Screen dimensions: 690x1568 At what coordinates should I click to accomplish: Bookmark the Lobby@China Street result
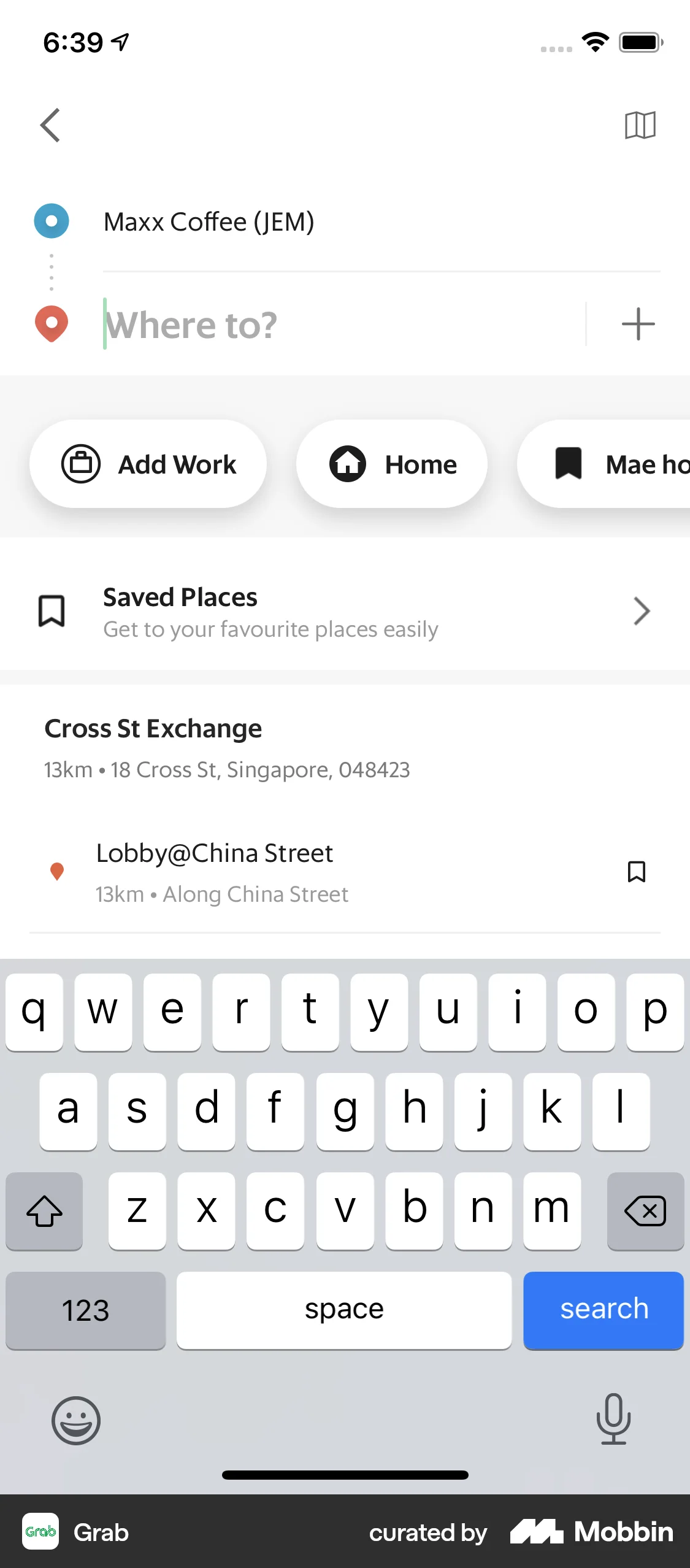coord(636,871)
